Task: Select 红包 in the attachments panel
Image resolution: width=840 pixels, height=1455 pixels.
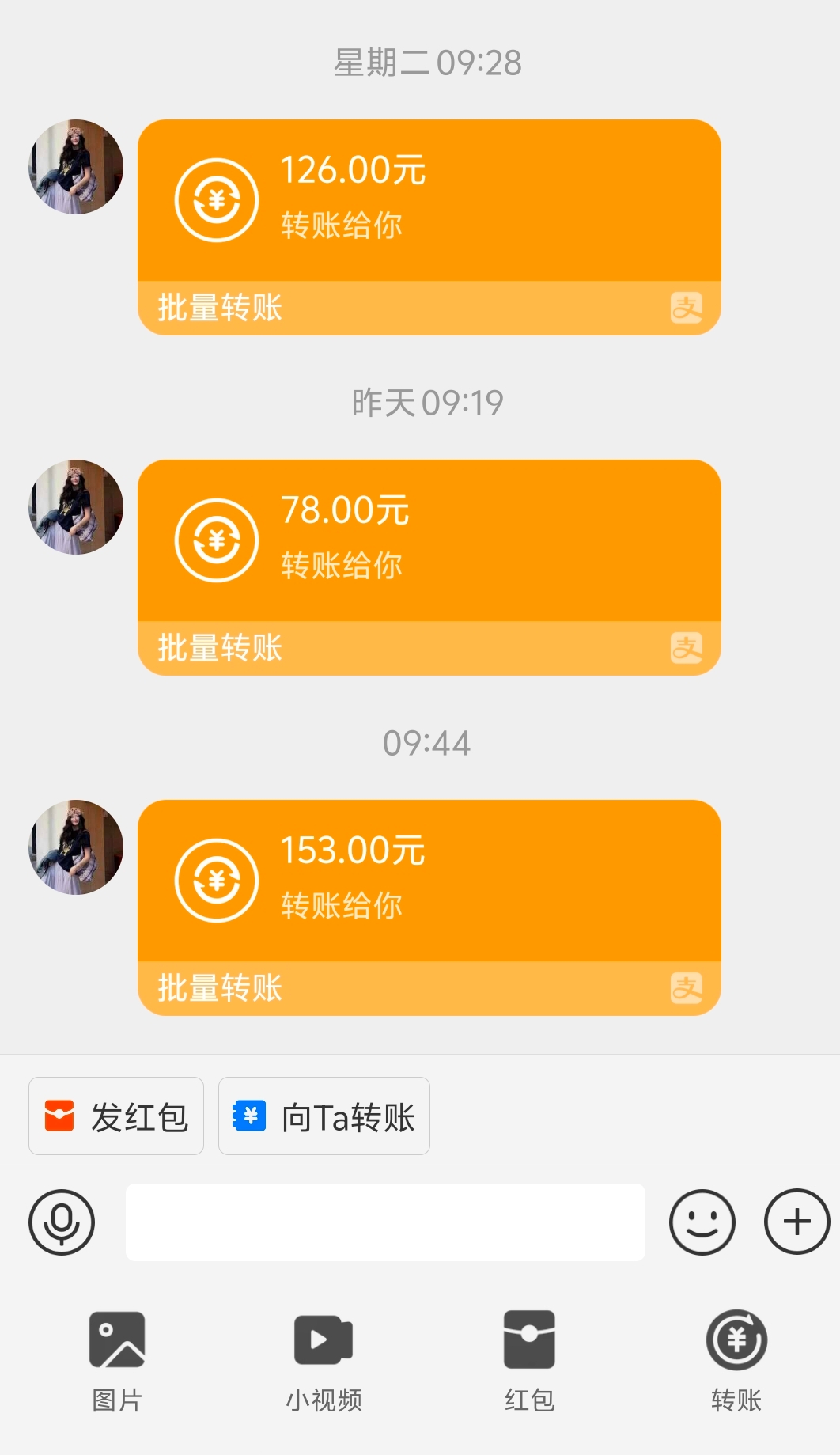Action: click(x=529, y=1359)
